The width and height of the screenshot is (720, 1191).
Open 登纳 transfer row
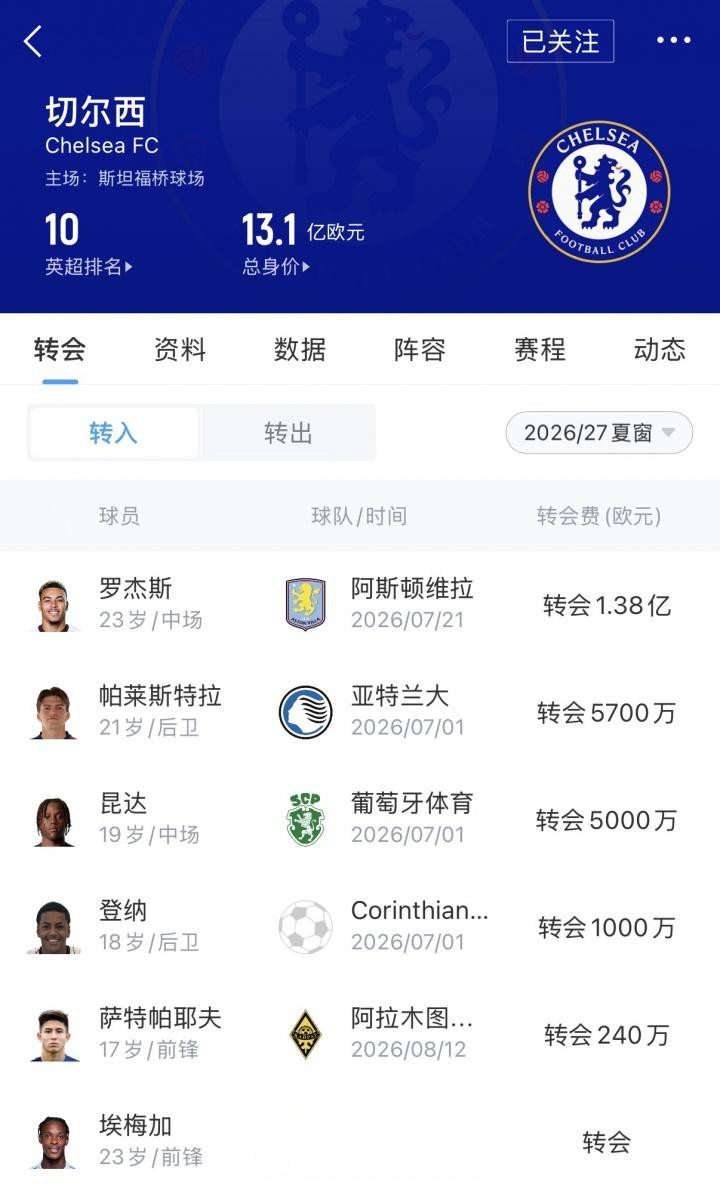(x=360, y=927)
